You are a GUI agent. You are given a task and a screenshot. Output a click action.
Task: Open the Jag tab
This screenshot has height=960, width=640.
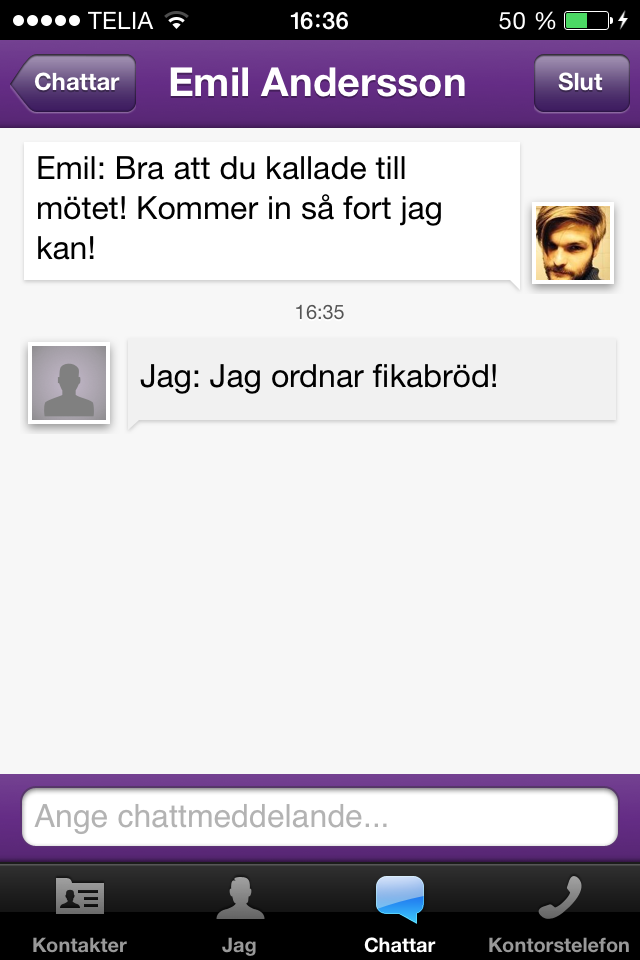(240, 913)
